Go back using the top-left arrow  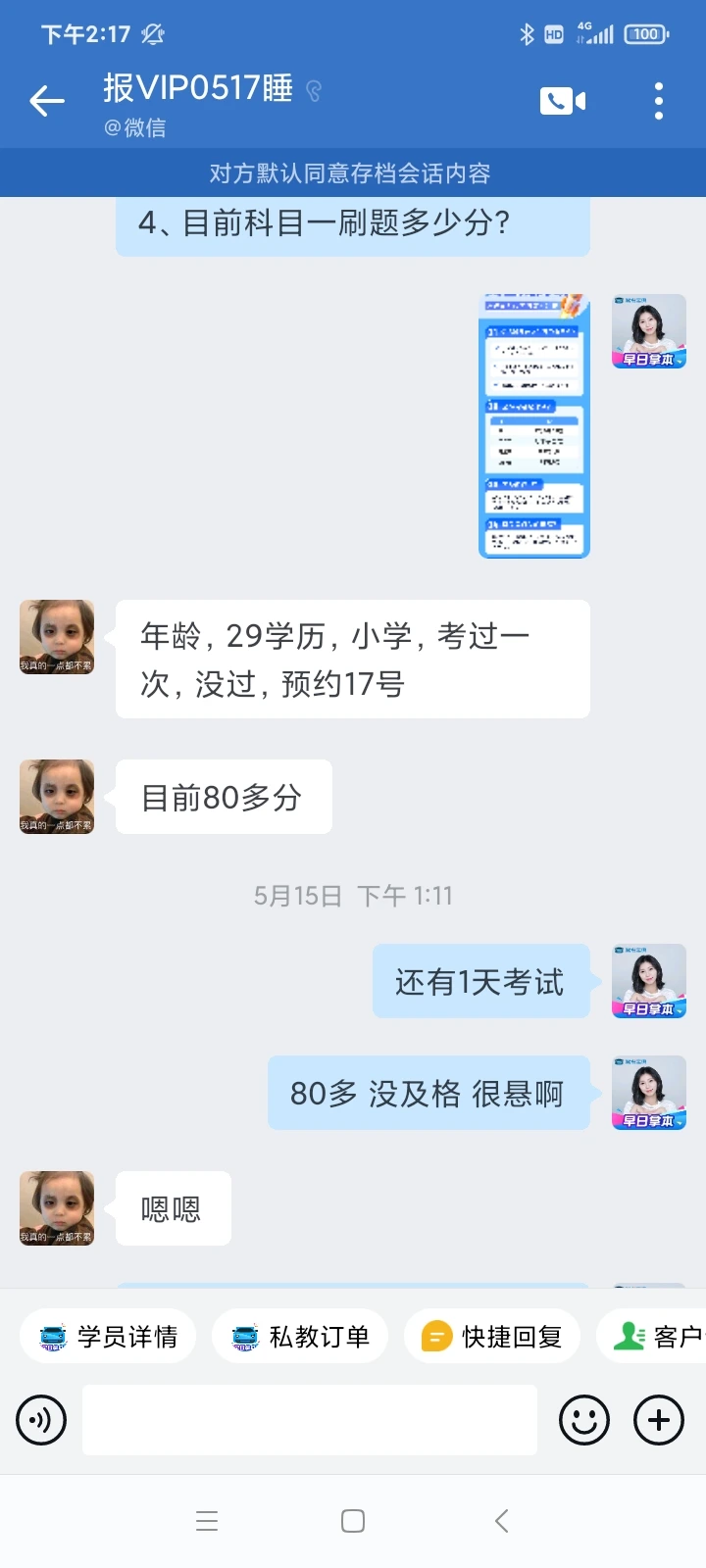[x=47, y=101]
